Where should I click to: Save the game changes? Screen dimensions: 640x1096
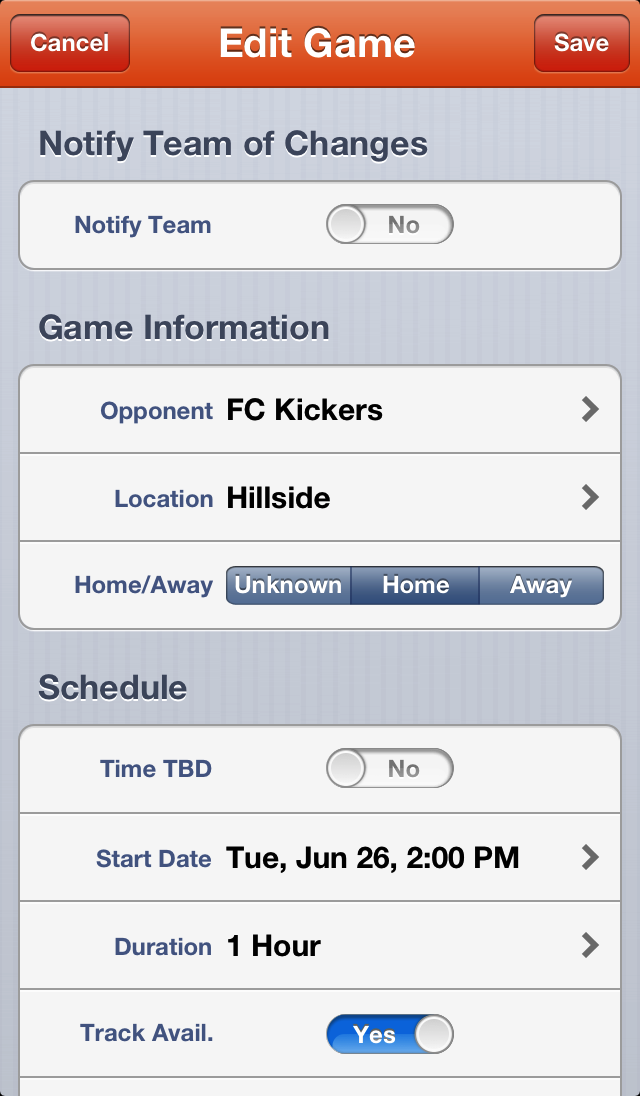(x=581, y=43)
